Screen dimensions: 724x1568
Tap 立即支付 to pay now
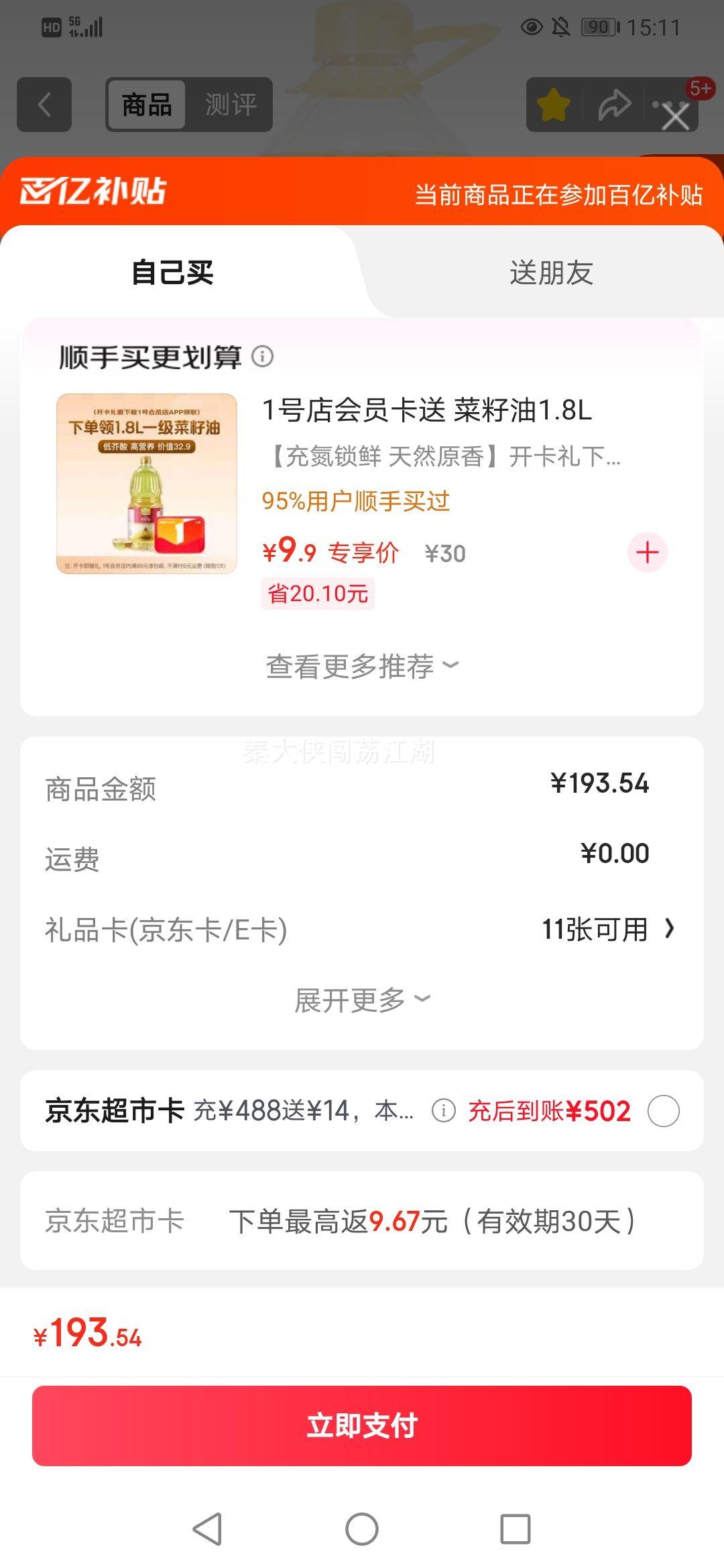coord(362,1425)
